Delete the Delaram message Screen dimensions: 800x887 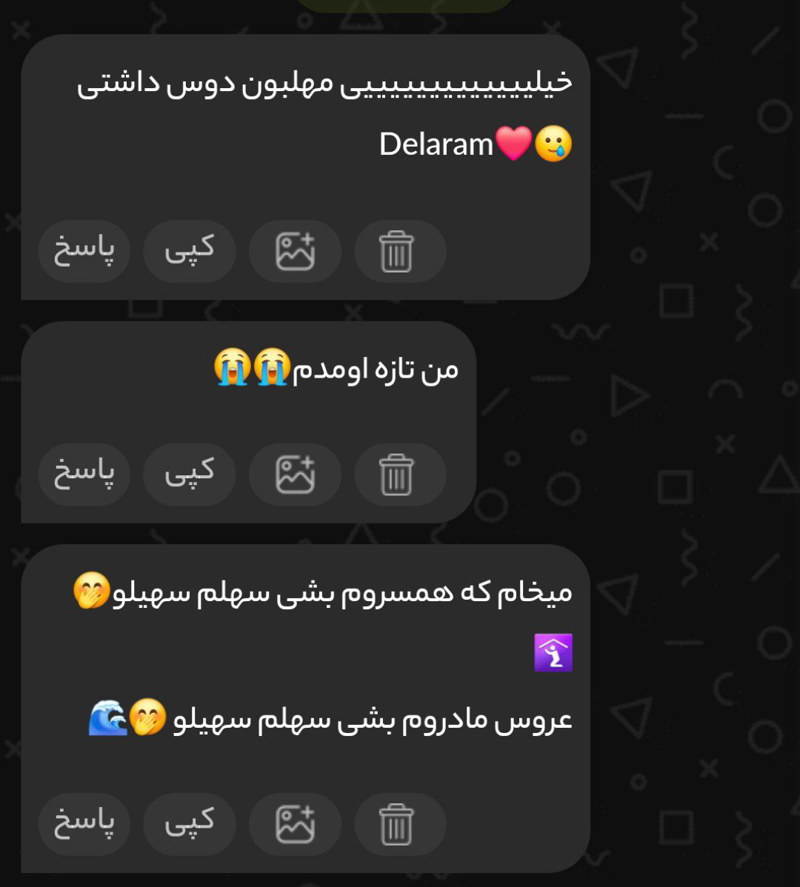pos(398,251)
